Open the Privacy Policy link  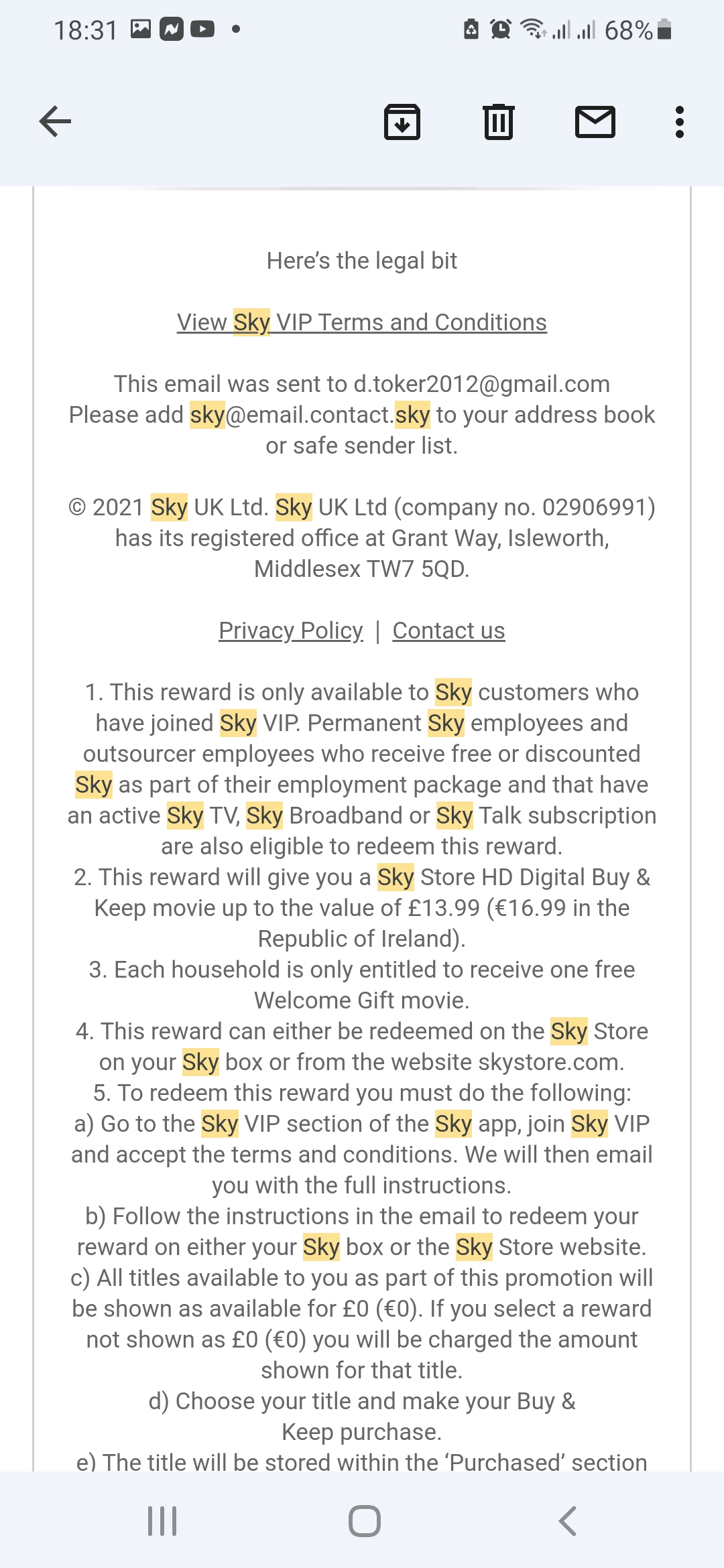pos(291,631)
